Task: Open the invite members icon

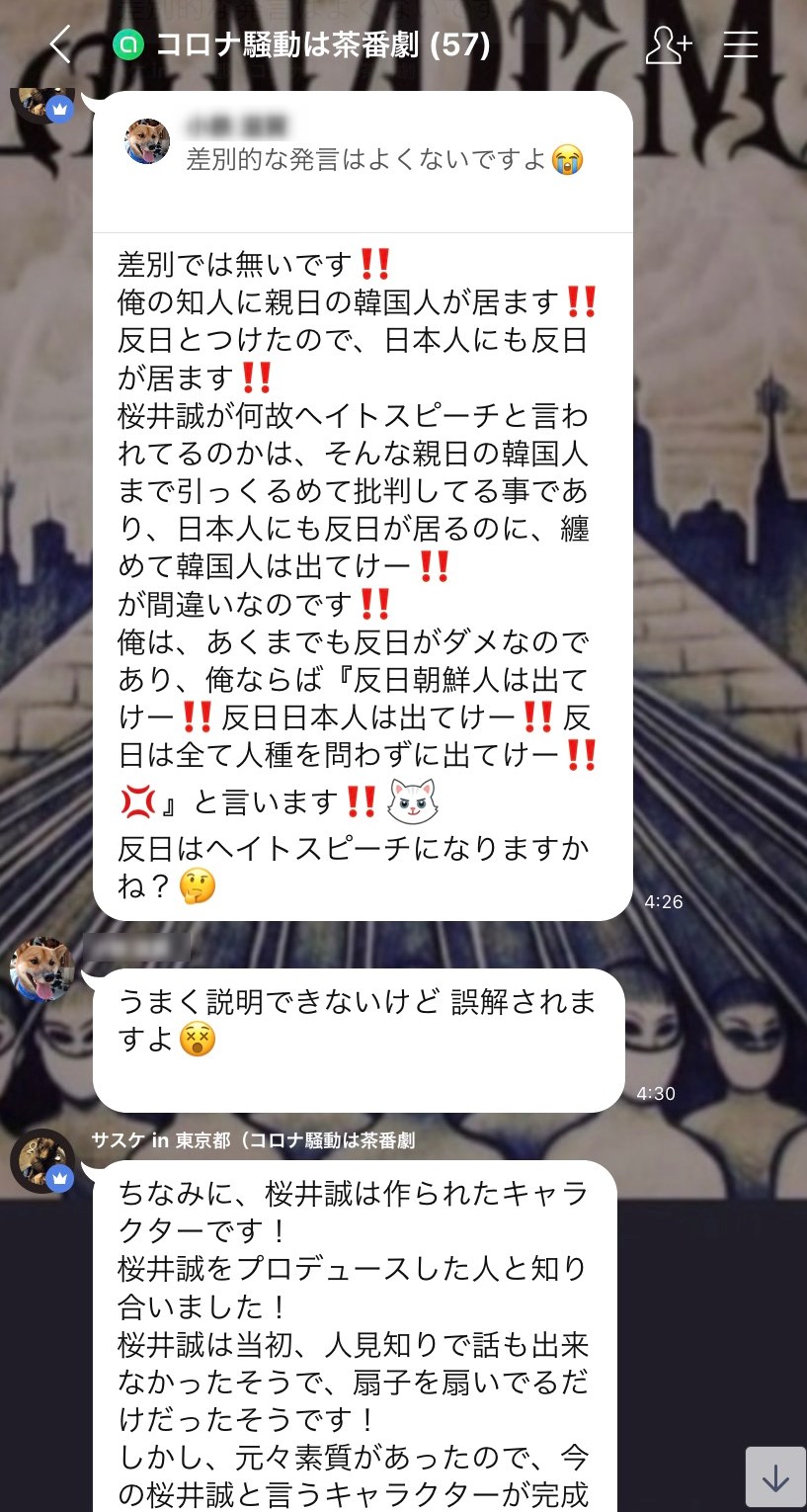Action: (668, 45)
